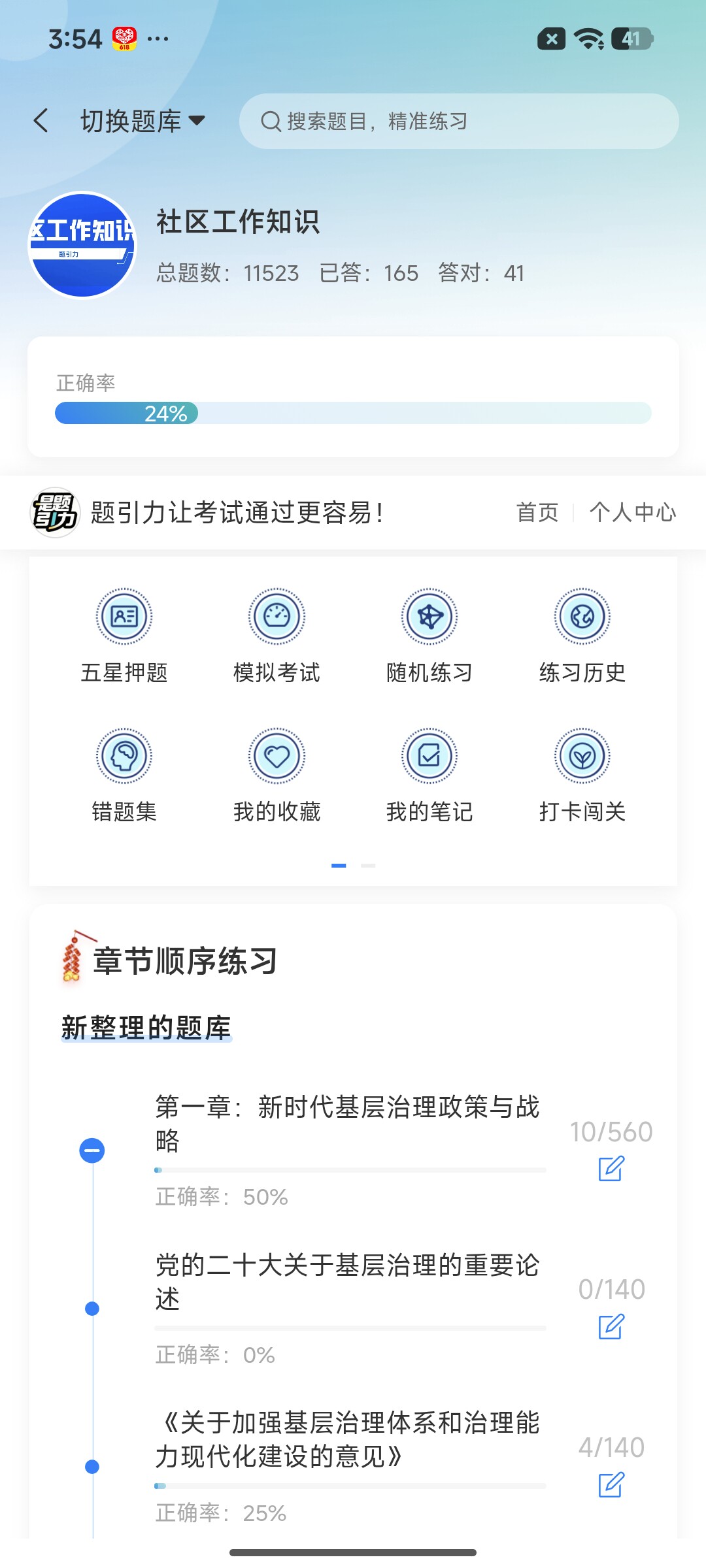Open the 首页 link
The width and height of the screenshot is (706, 1568).
pyautogui.click(x=537, y=512)
